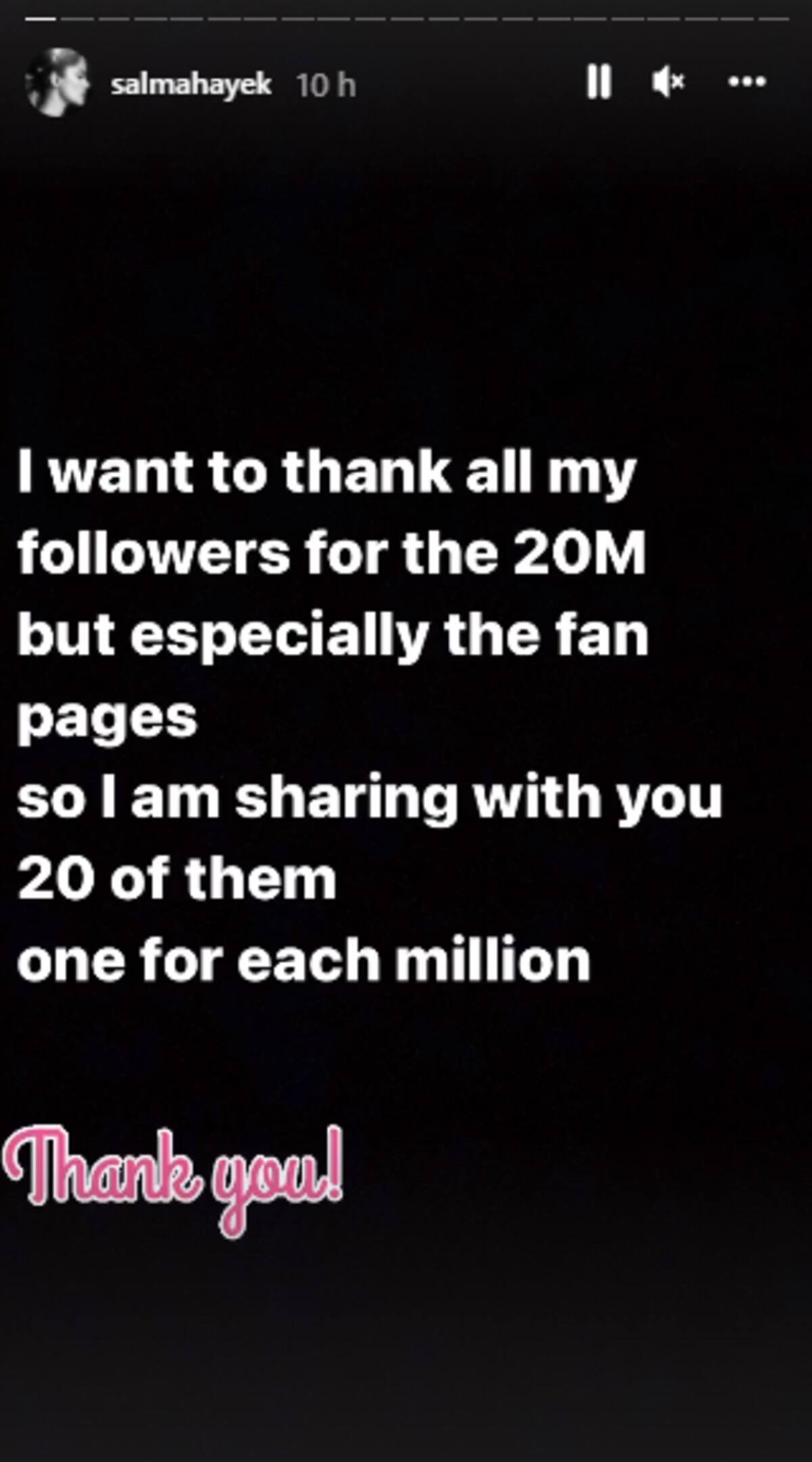Open the three-dot options menu
The height and width of the screenshot is (1462, 812).
746,83
